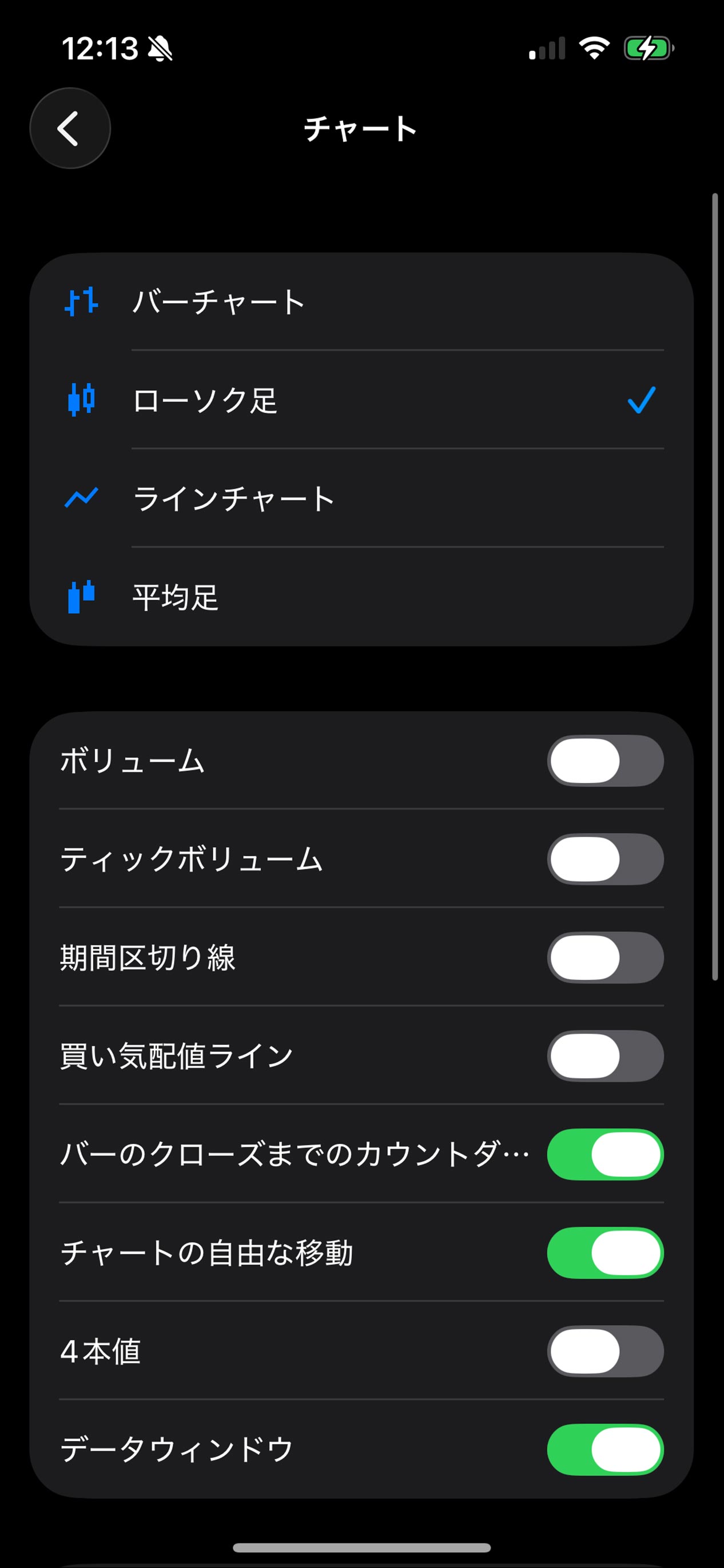Screen dimensions: 724x1568
Task: Choose ラインチャート chart type
Action: click(x=361, y=498)
